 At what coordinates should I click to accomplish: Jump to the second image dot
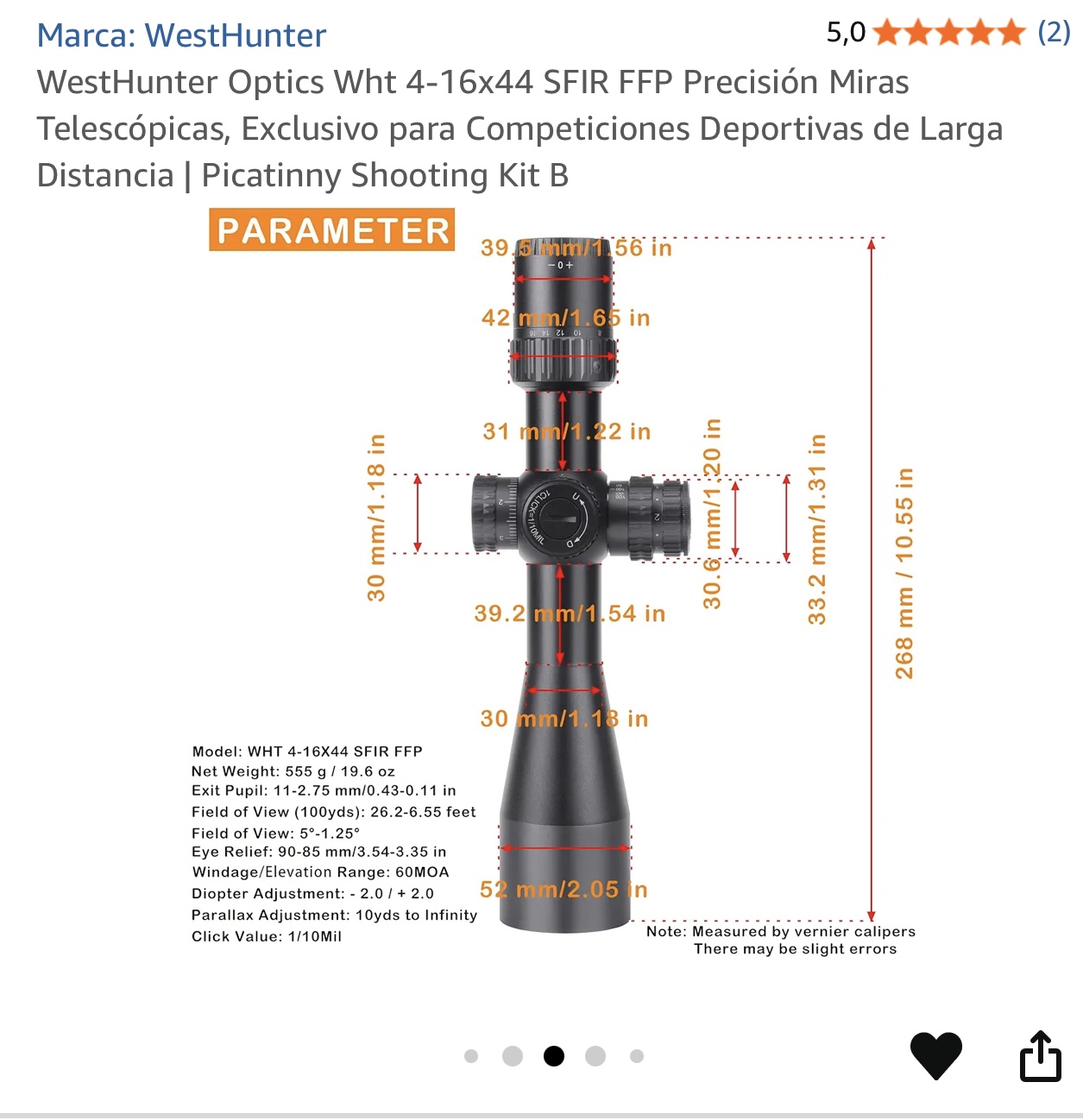[513, 1056]
